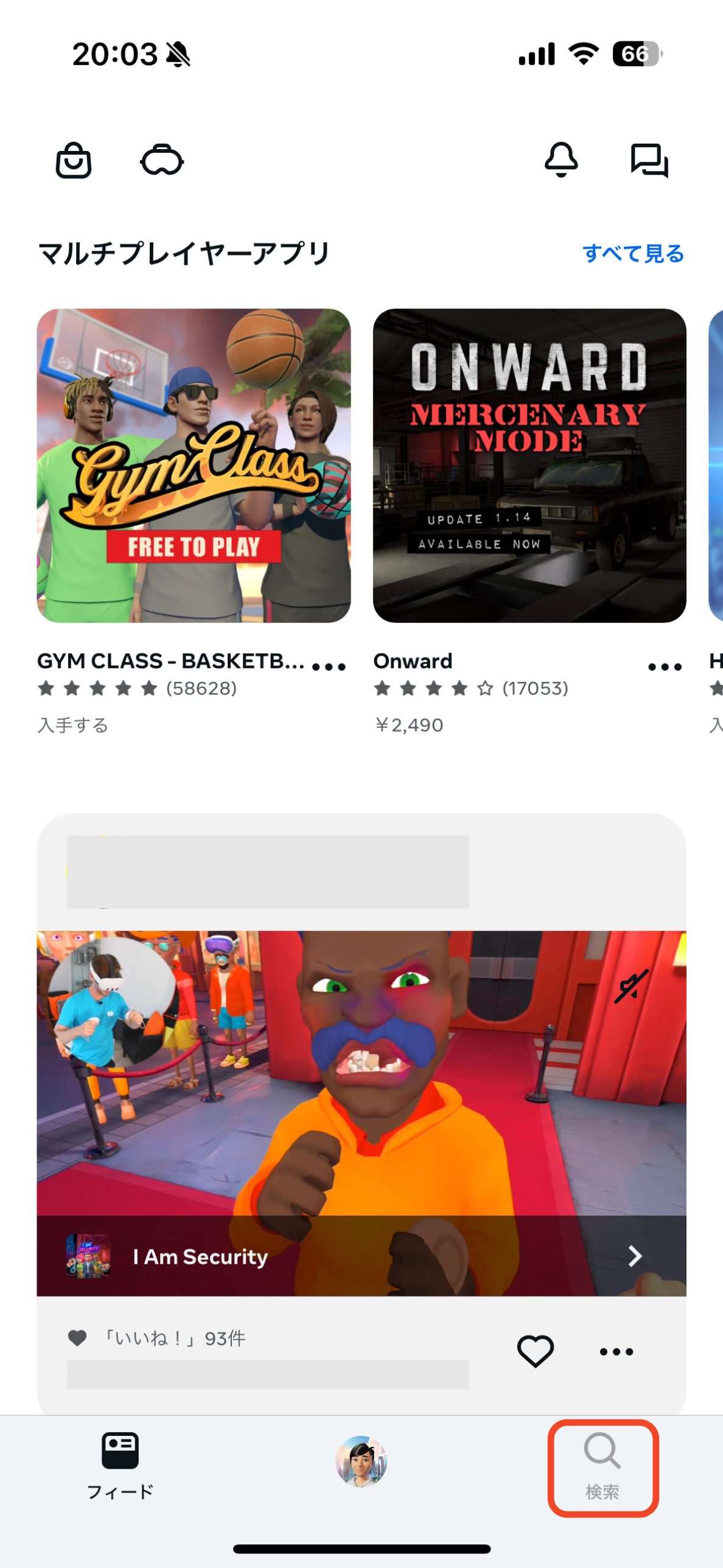Open the headset devices icon
Viewport: 723px width, 1568px height.
click(x=162, y=161)
